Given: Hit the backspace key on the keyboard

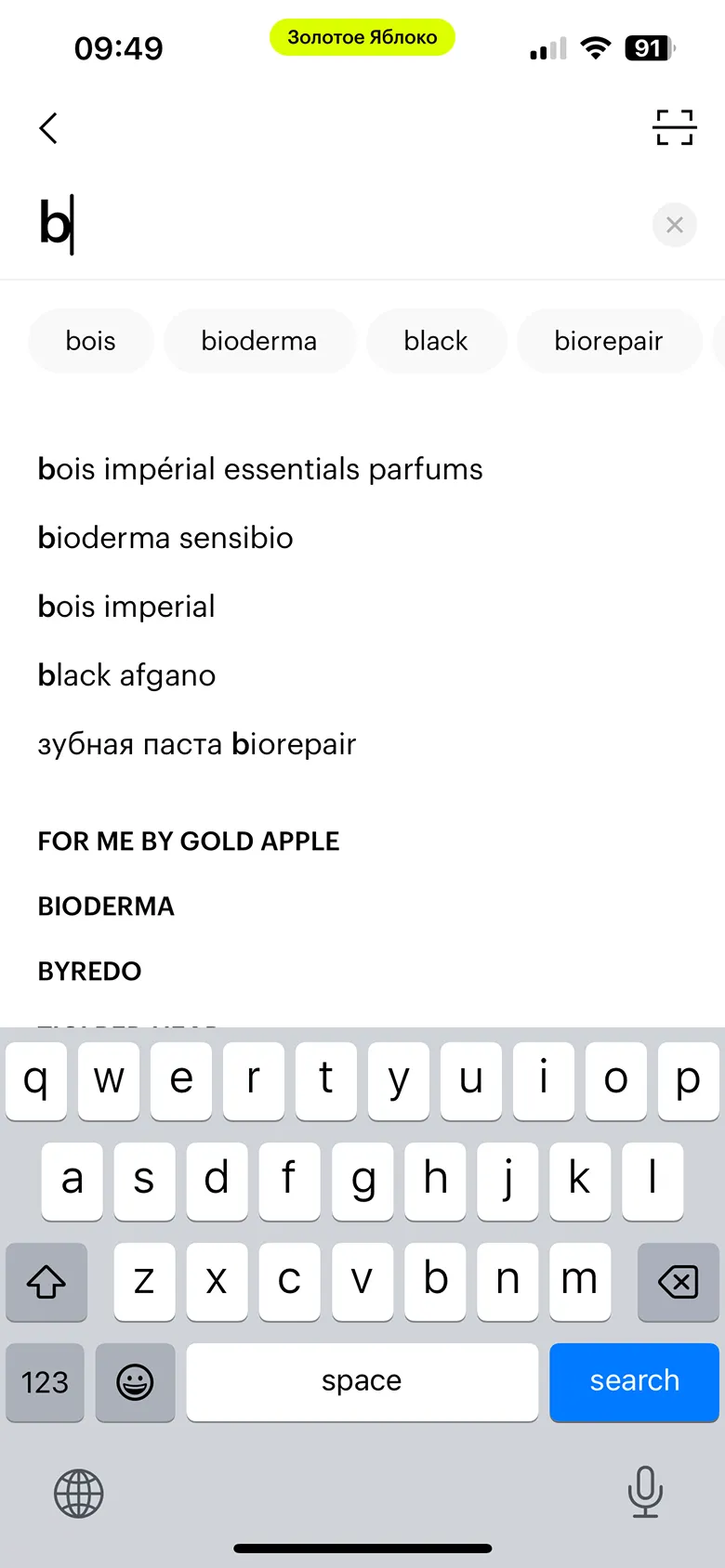Looking at the screenshot, I should click(678, 1282).
